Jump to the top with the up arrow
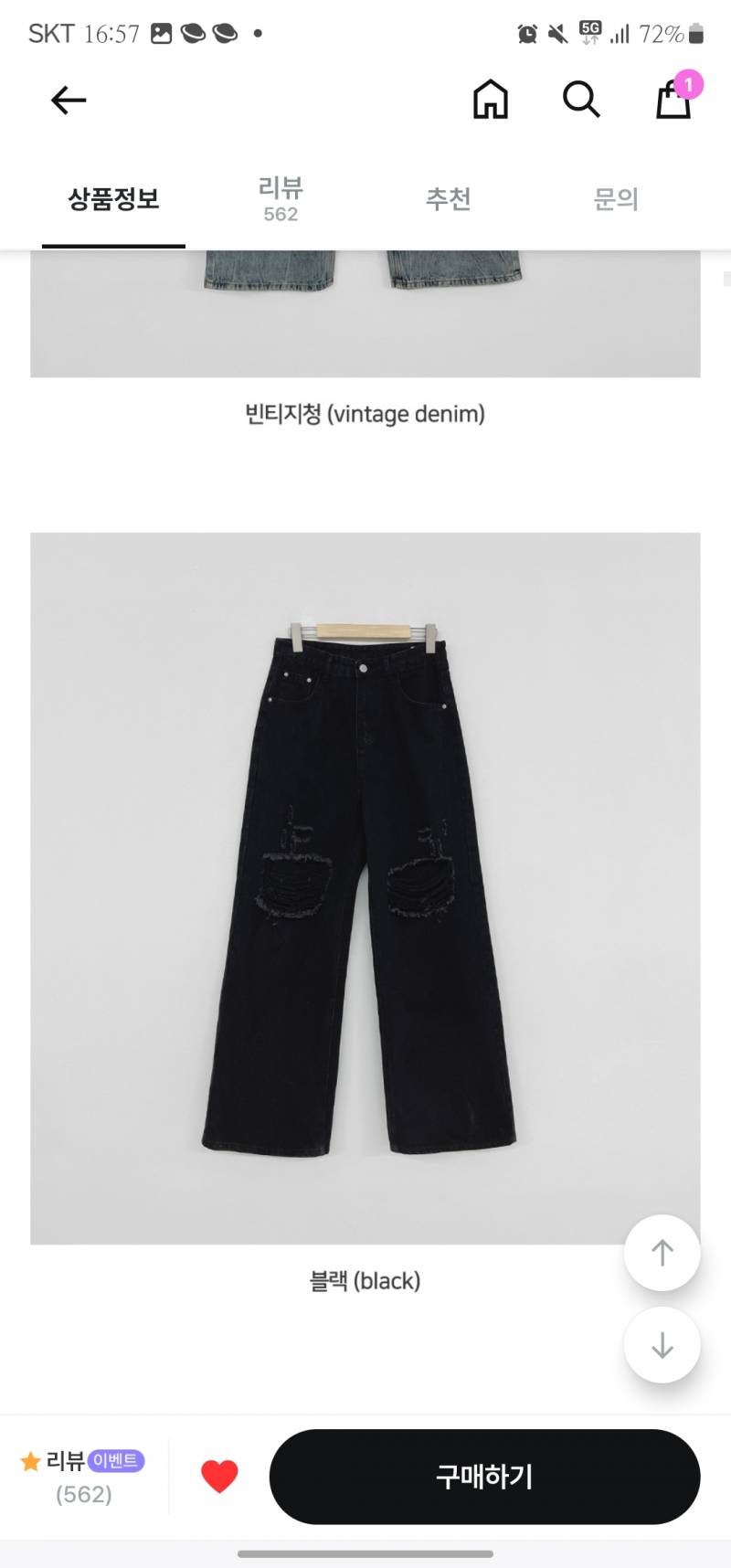This screenshot has width=731, height=1568. pos(662,1253)
